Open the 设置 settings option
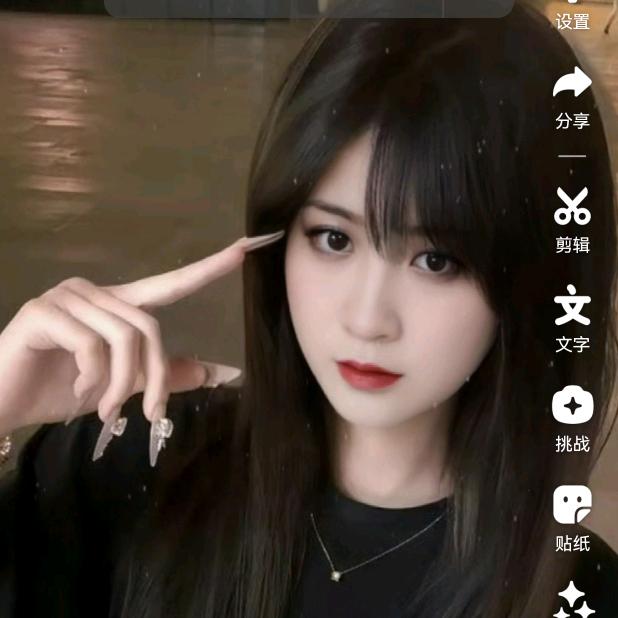Screen dimensions: 618x618 573,15
